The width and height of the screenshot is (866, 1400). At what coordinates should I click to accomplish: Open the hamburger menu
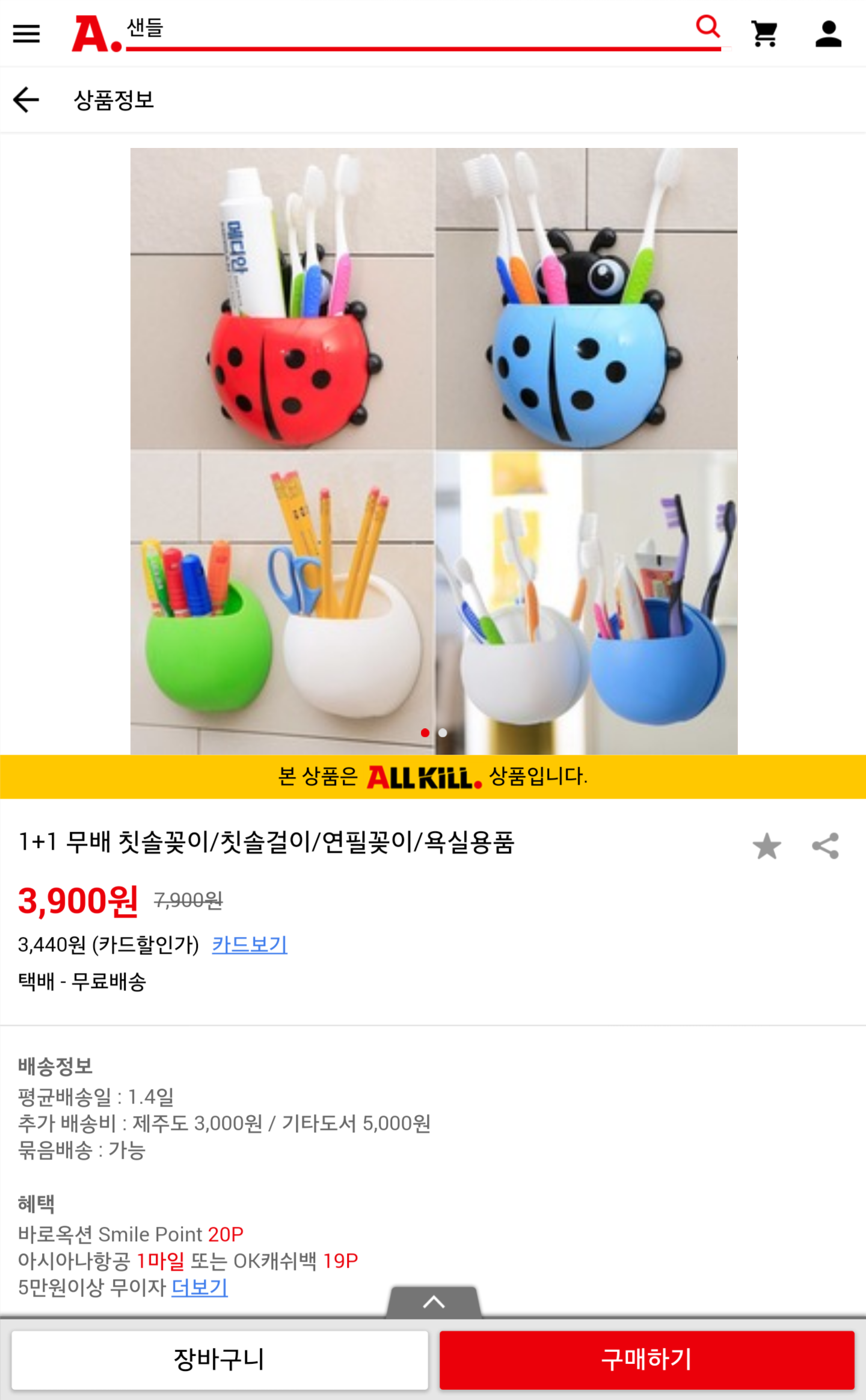26,34
